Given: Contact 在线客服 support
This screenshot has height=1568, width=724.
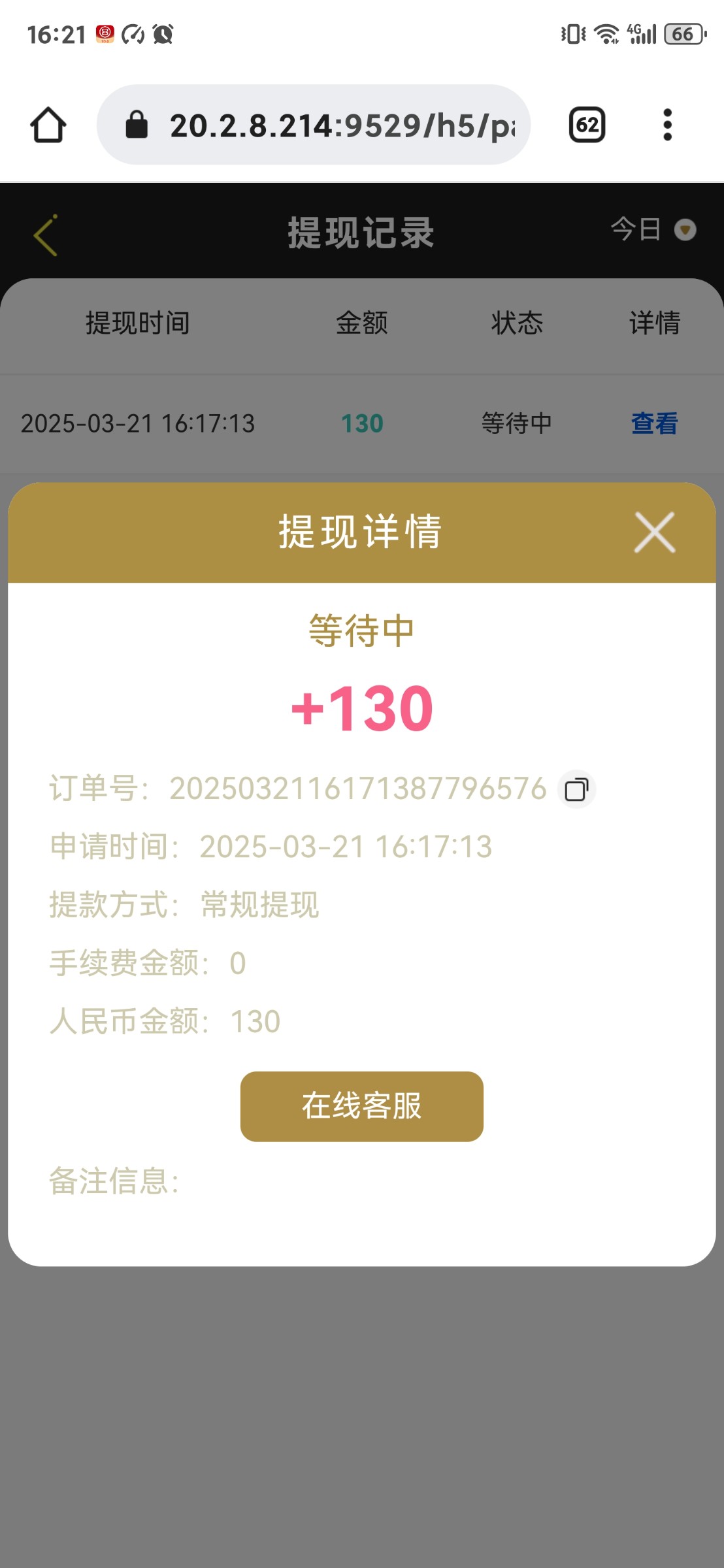Looking at the screenshot, I should tap(362, 1106).
